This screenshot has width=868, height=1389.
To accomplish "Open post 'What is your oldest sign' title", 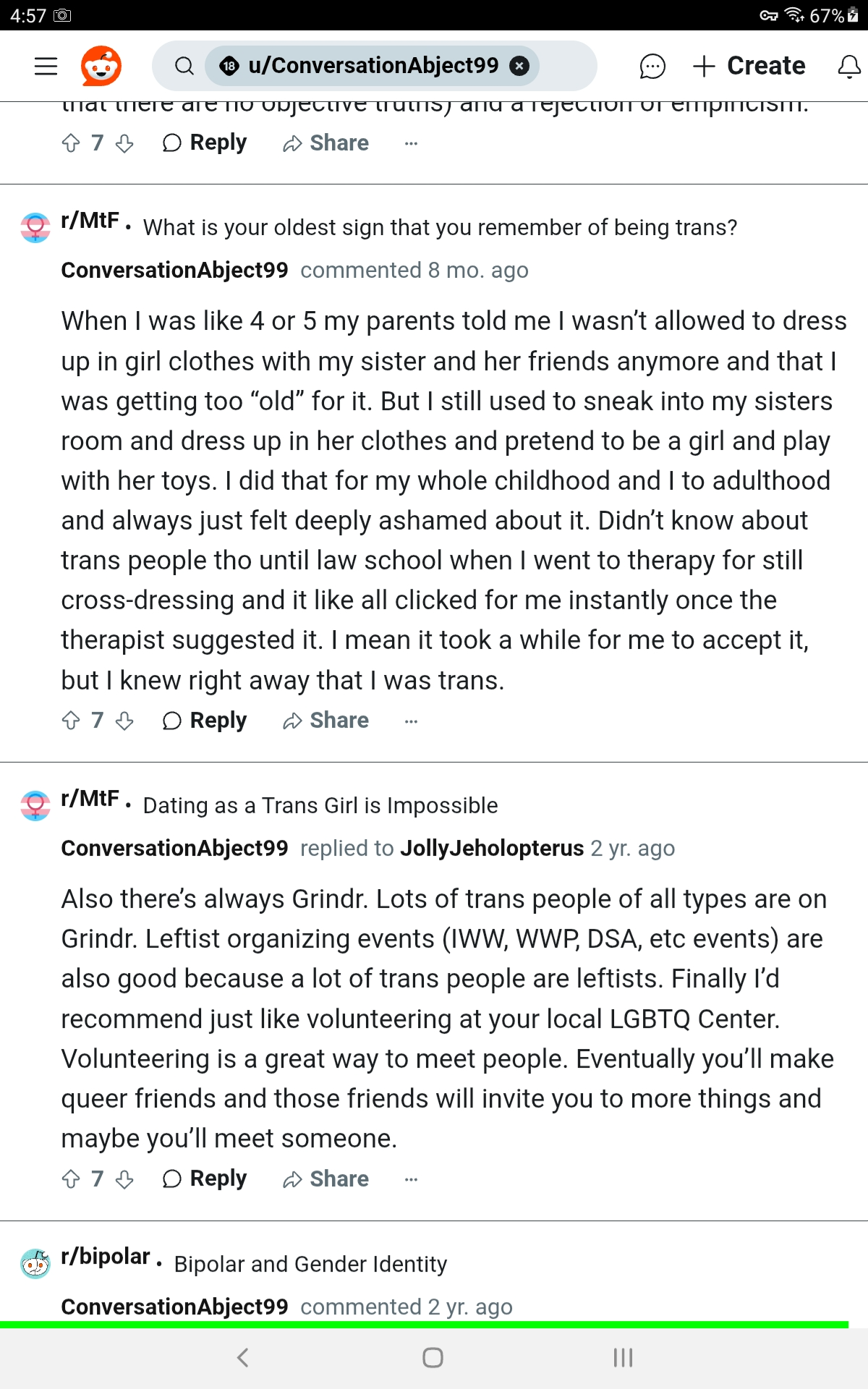I will pyautogui.click(x=440, y=227).
